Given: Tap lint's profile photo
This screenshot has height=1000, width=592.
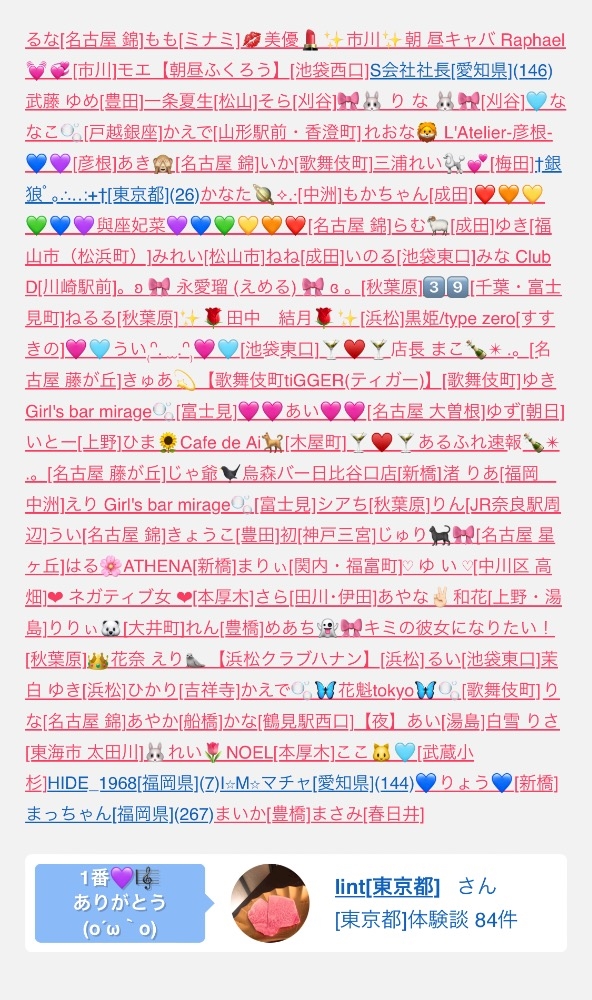Looking at the screenshot, I should coord(270,903).
